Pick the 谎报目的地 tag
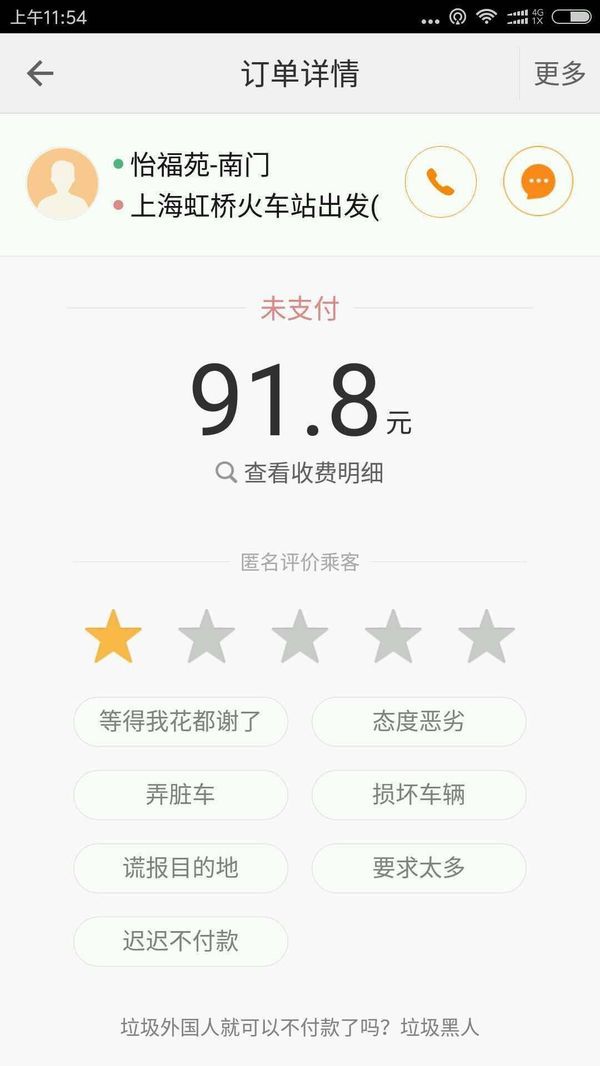The height and width of the screenshot is (1066, 600). pos(181,868)
